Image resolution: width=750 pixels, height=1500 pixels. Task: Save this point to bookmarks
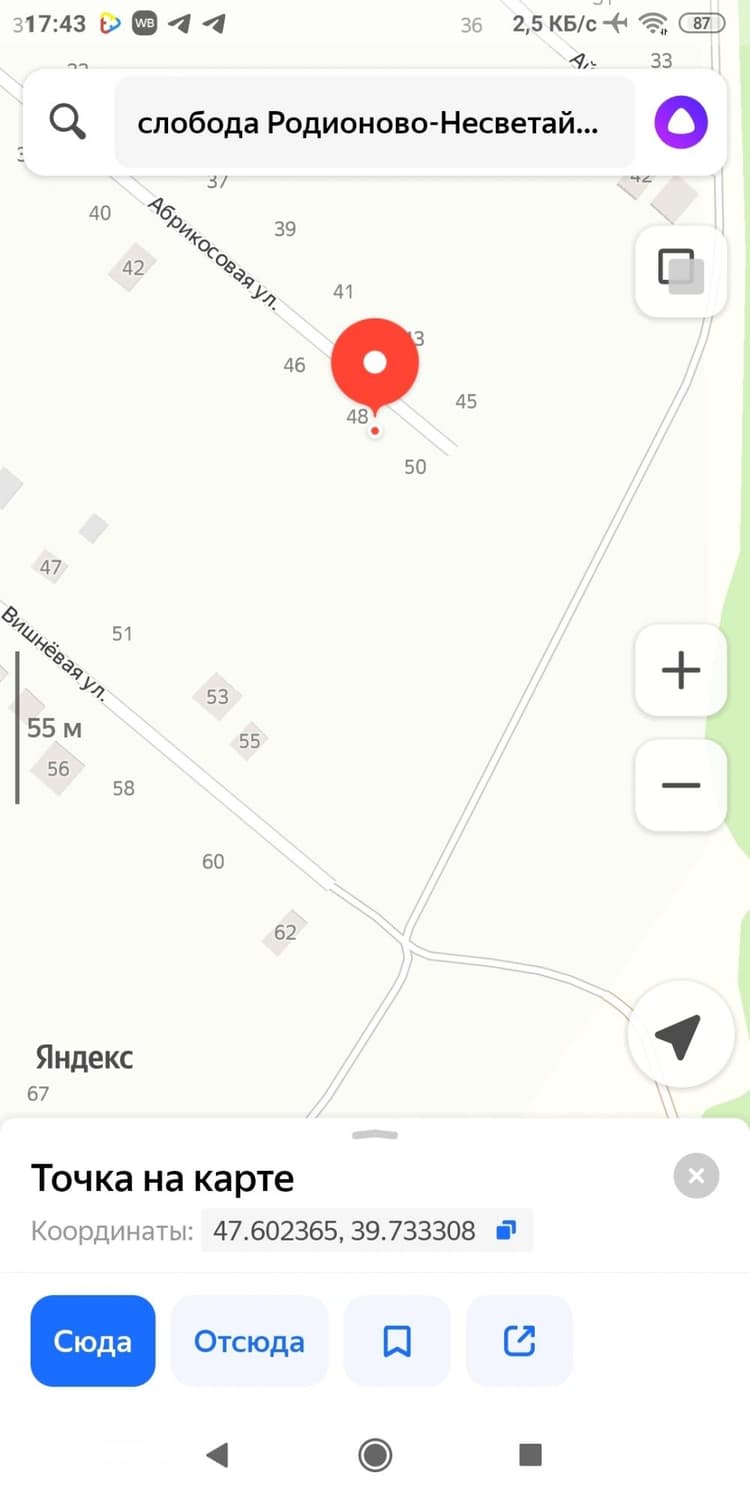point(397,1341)
